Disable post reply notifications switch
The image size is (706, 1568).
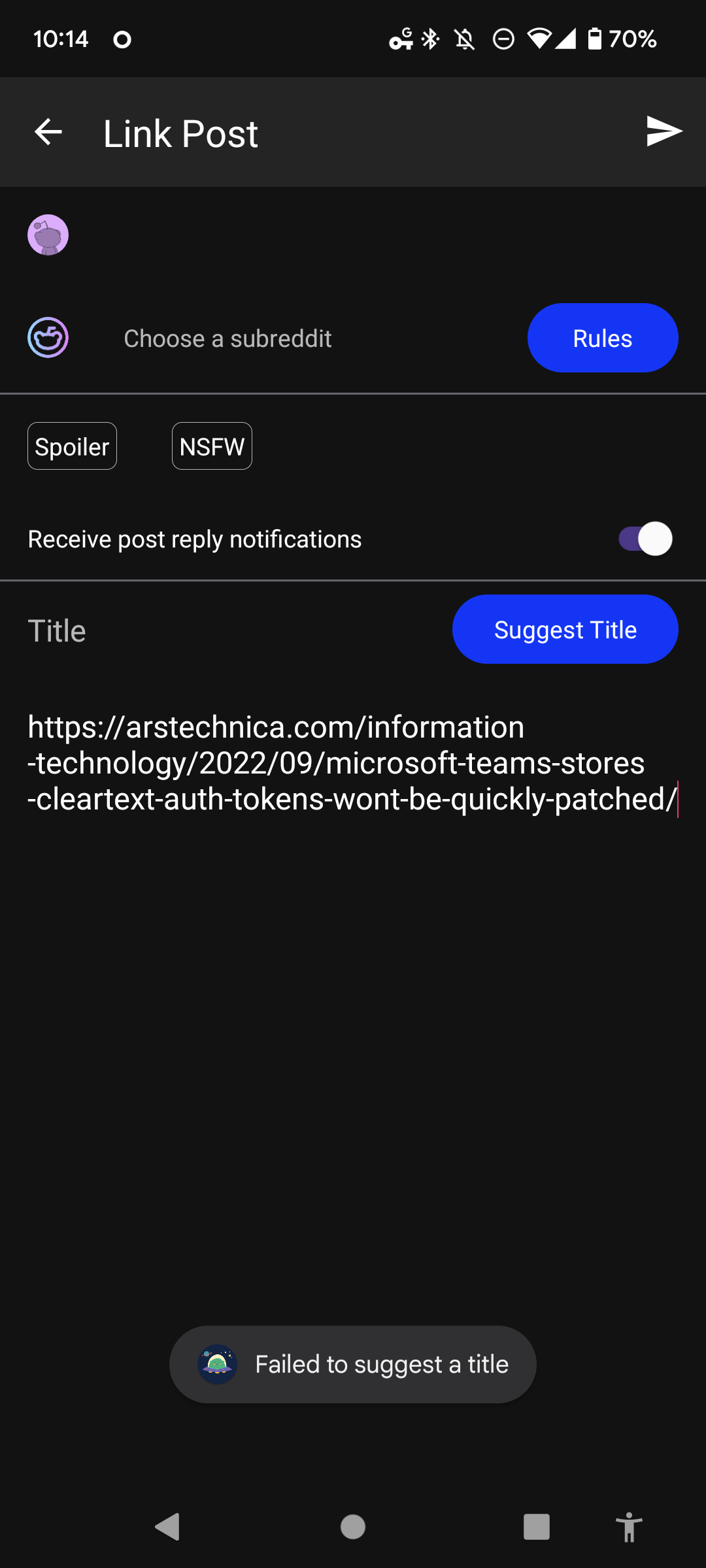(645, 539)
